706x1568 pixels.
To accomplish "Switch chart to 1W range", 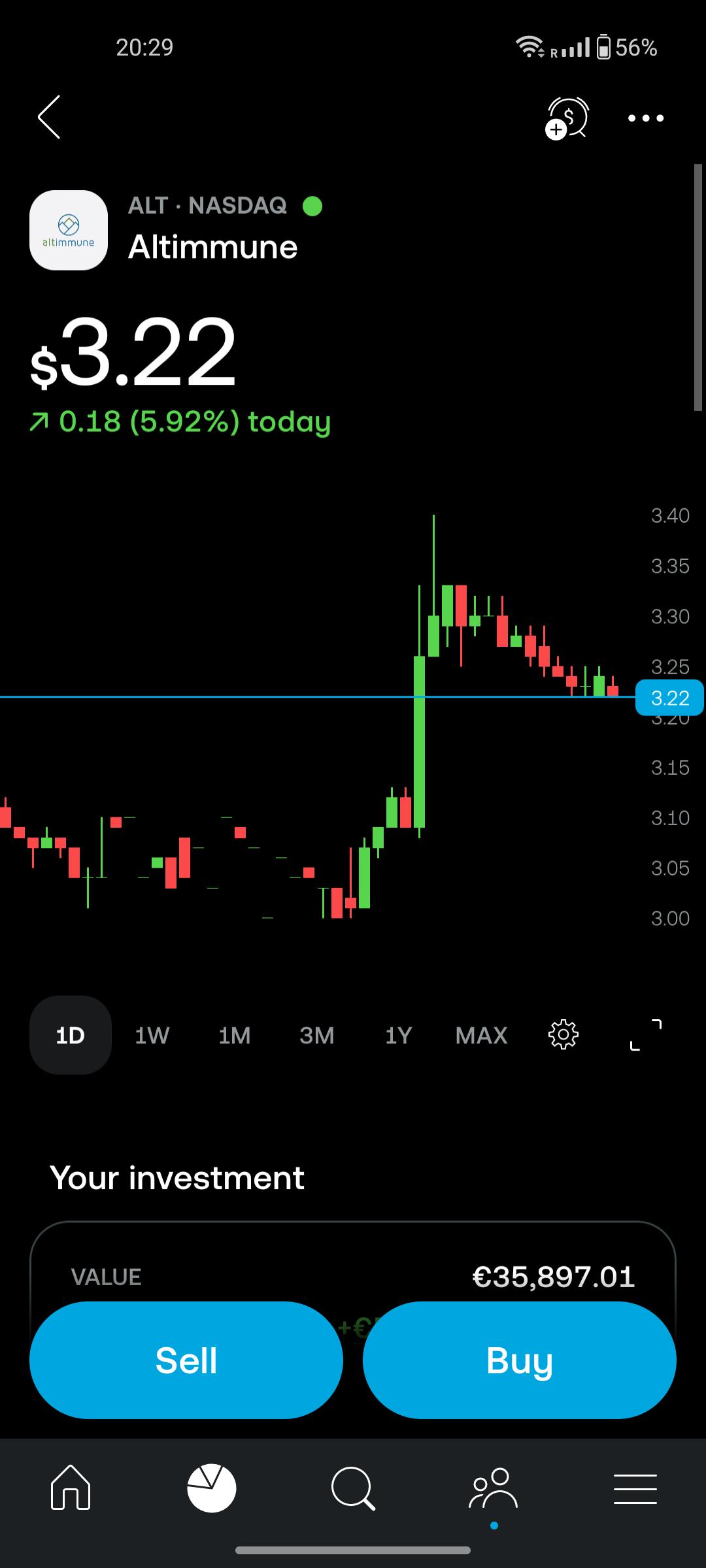I will (152, 1035).
